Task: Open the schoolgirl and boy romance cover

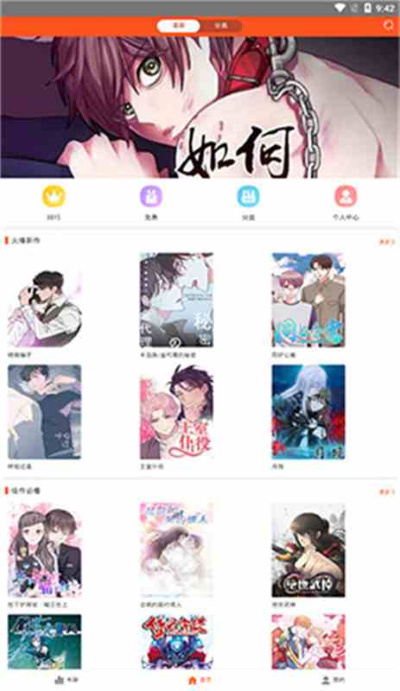Action: [x=44, y=550]
